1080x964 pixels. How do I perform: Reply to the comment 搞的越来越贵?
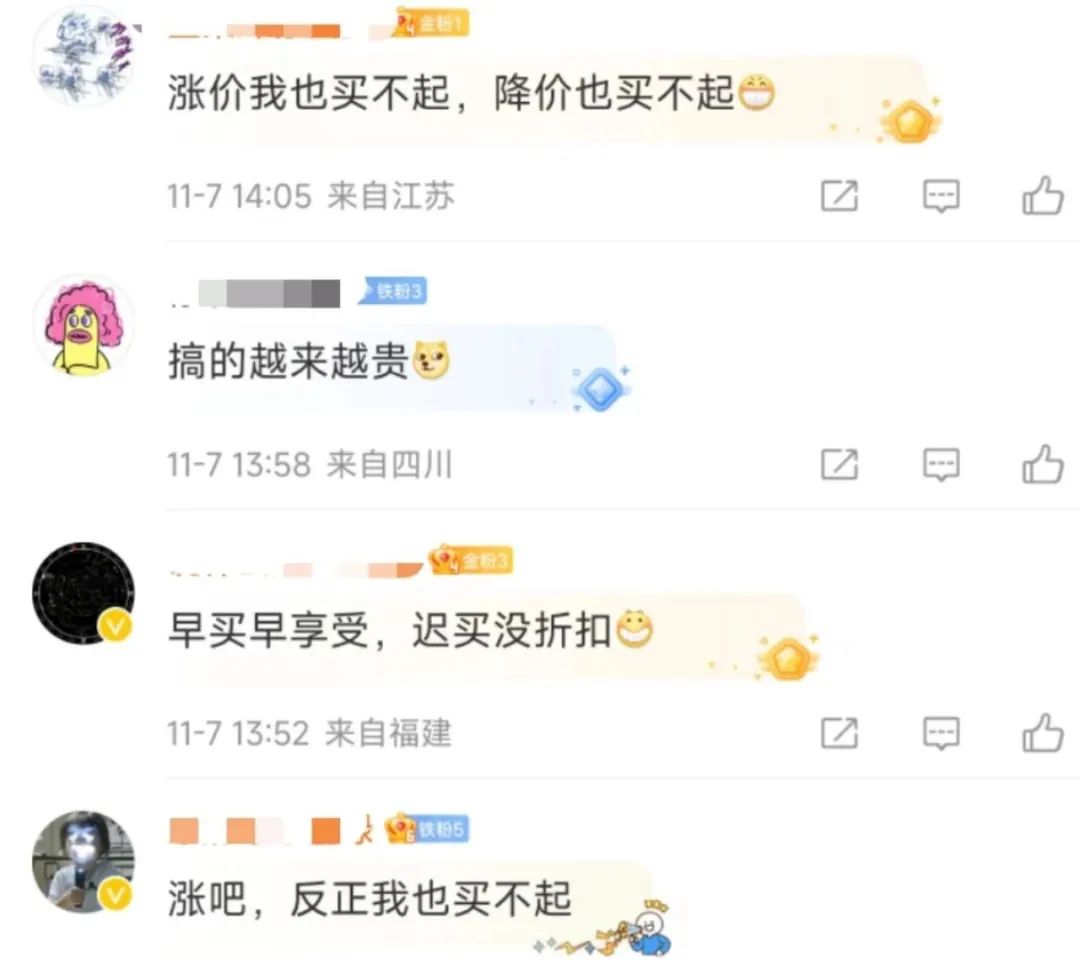pos(941,464)
